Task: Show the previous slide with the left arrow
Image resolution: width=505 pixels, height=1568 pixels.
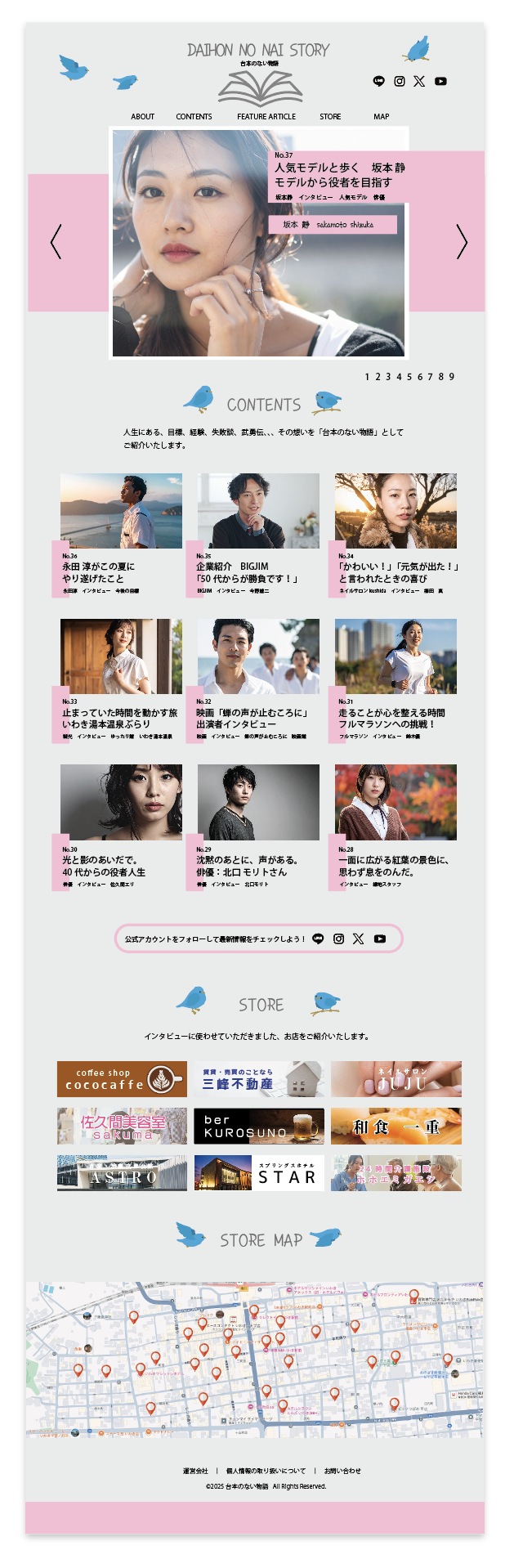Action: (x=56, y=242)
